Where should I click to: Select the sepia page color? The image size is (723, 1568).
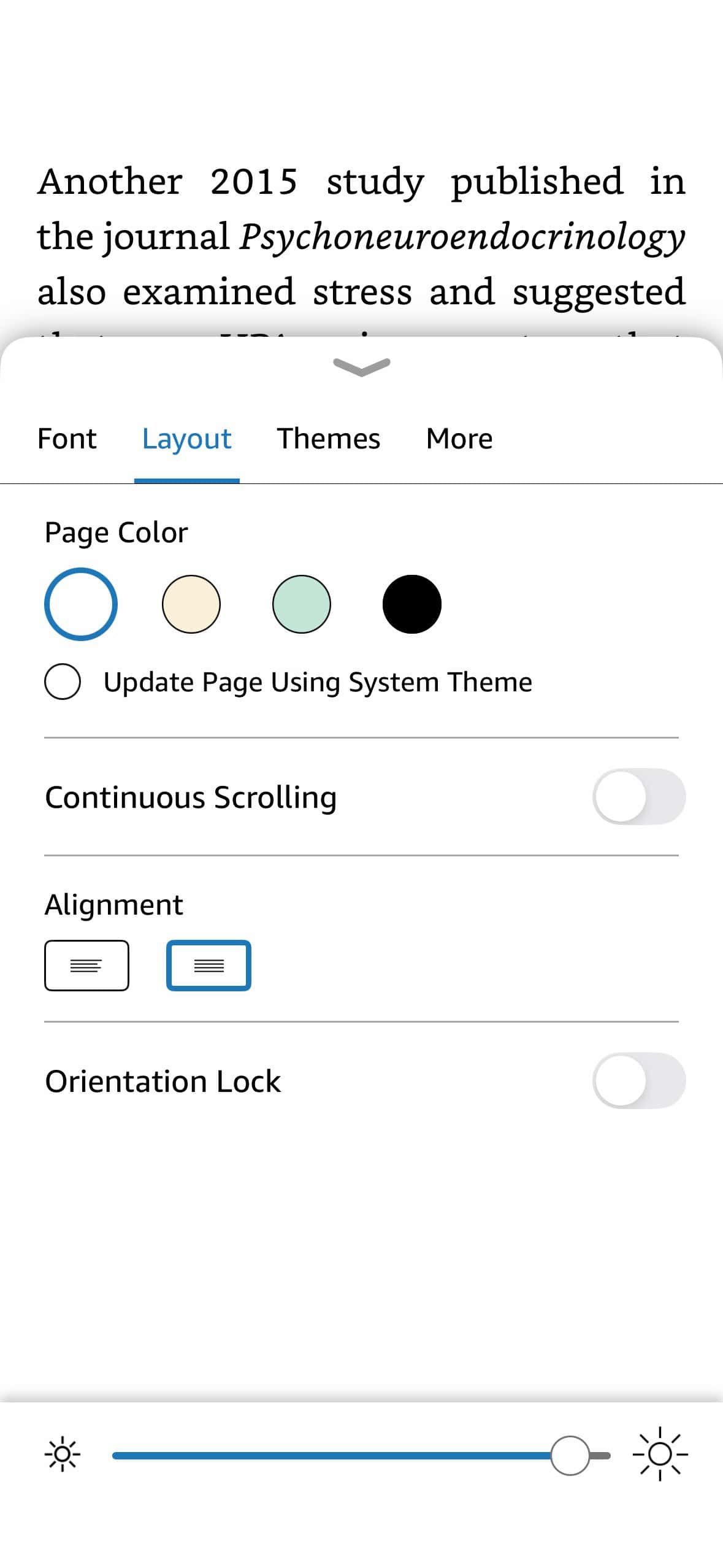coord(191,604)
